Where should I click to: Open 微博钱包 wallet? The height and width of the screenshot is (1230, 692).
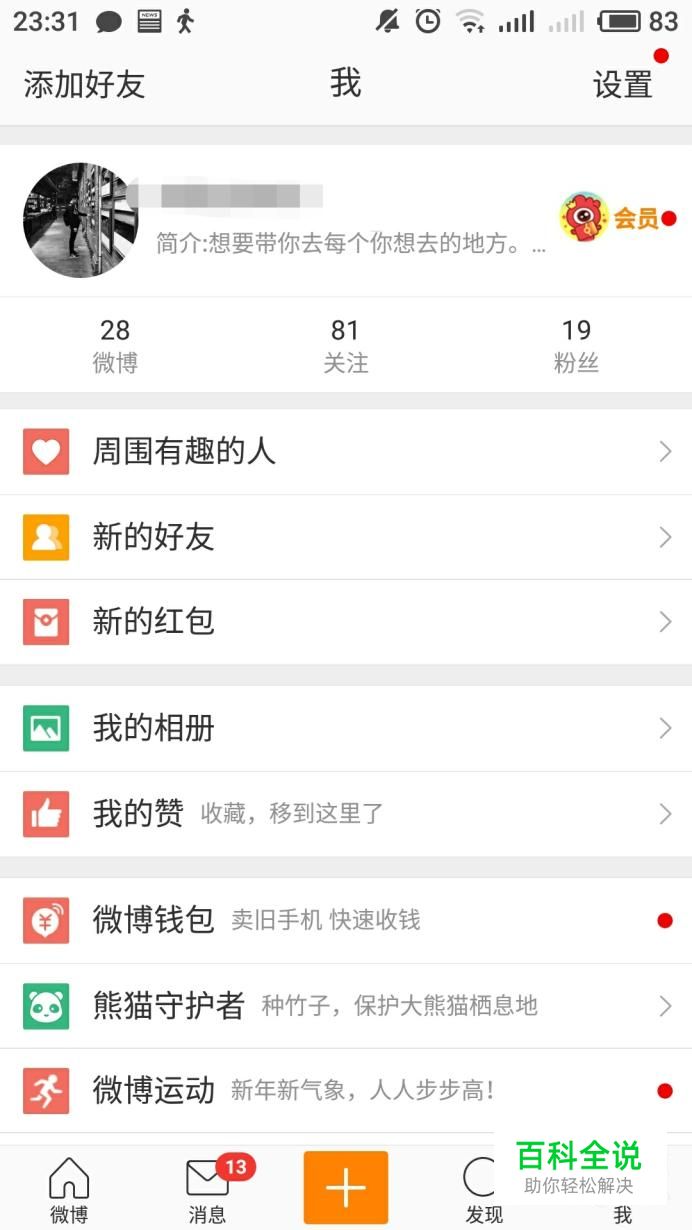tap(346, 920)
